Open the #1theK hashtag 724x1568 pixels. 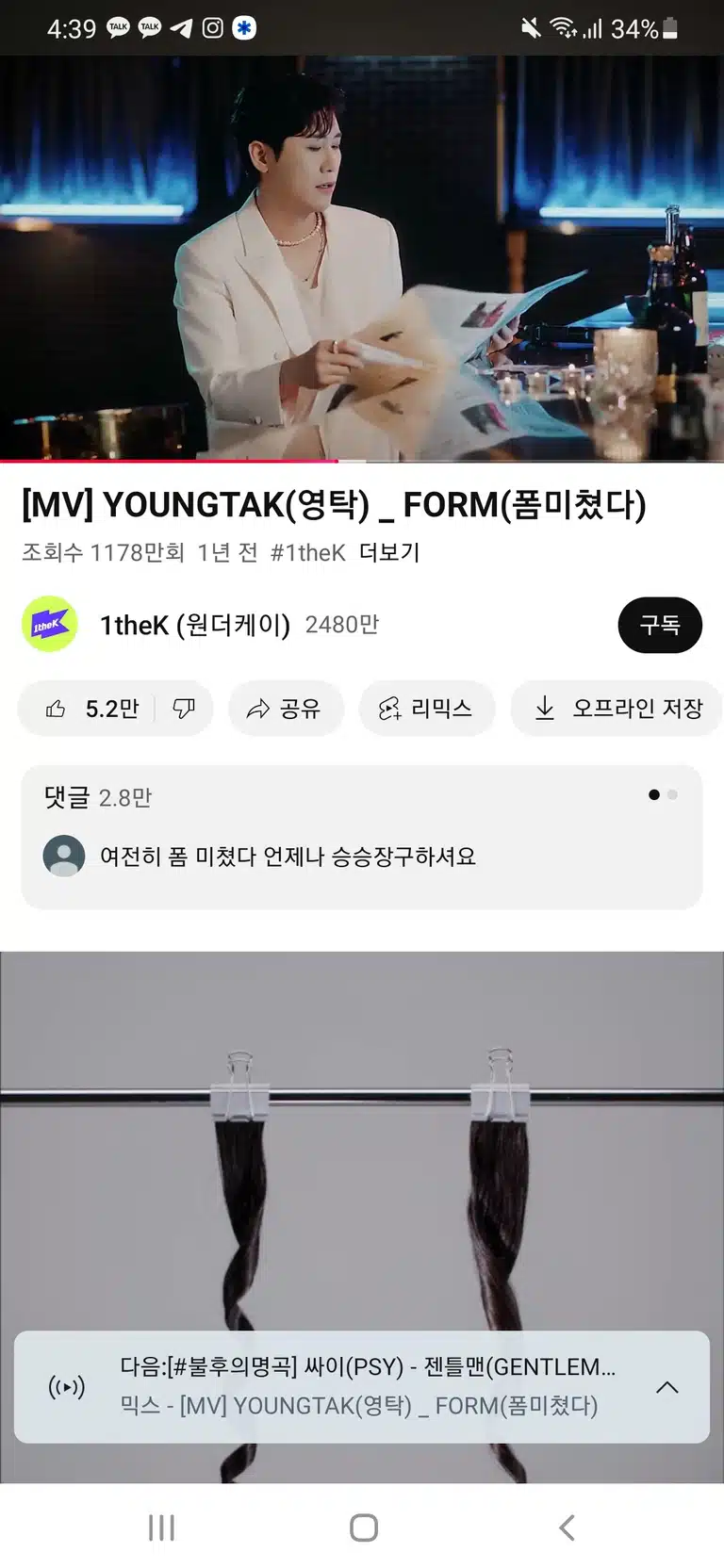point(308,552)
